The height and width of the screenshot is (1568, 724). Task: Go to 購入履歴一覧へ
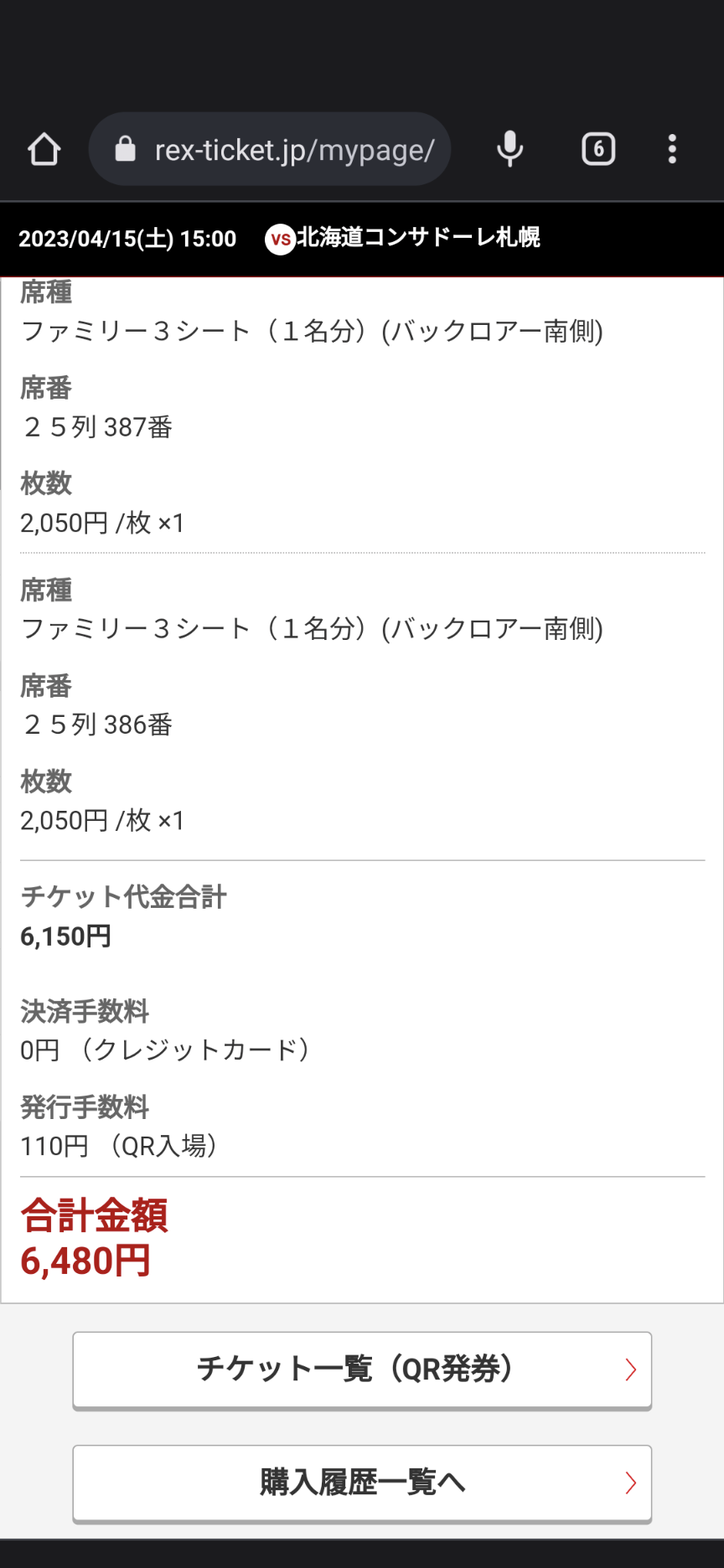(362, 1483)
